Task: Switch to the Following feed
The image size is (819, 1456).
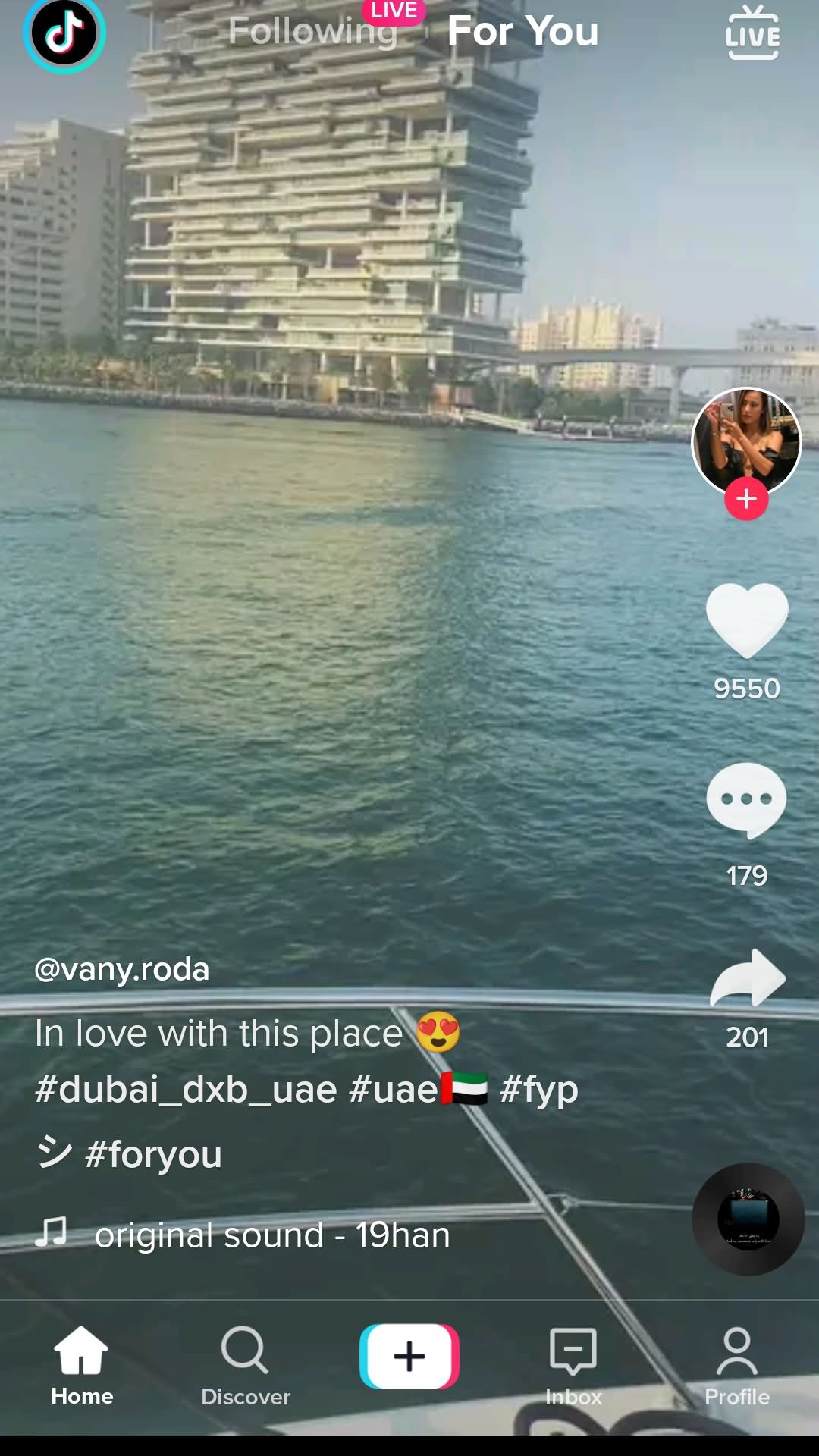Action: click(312, 32)
